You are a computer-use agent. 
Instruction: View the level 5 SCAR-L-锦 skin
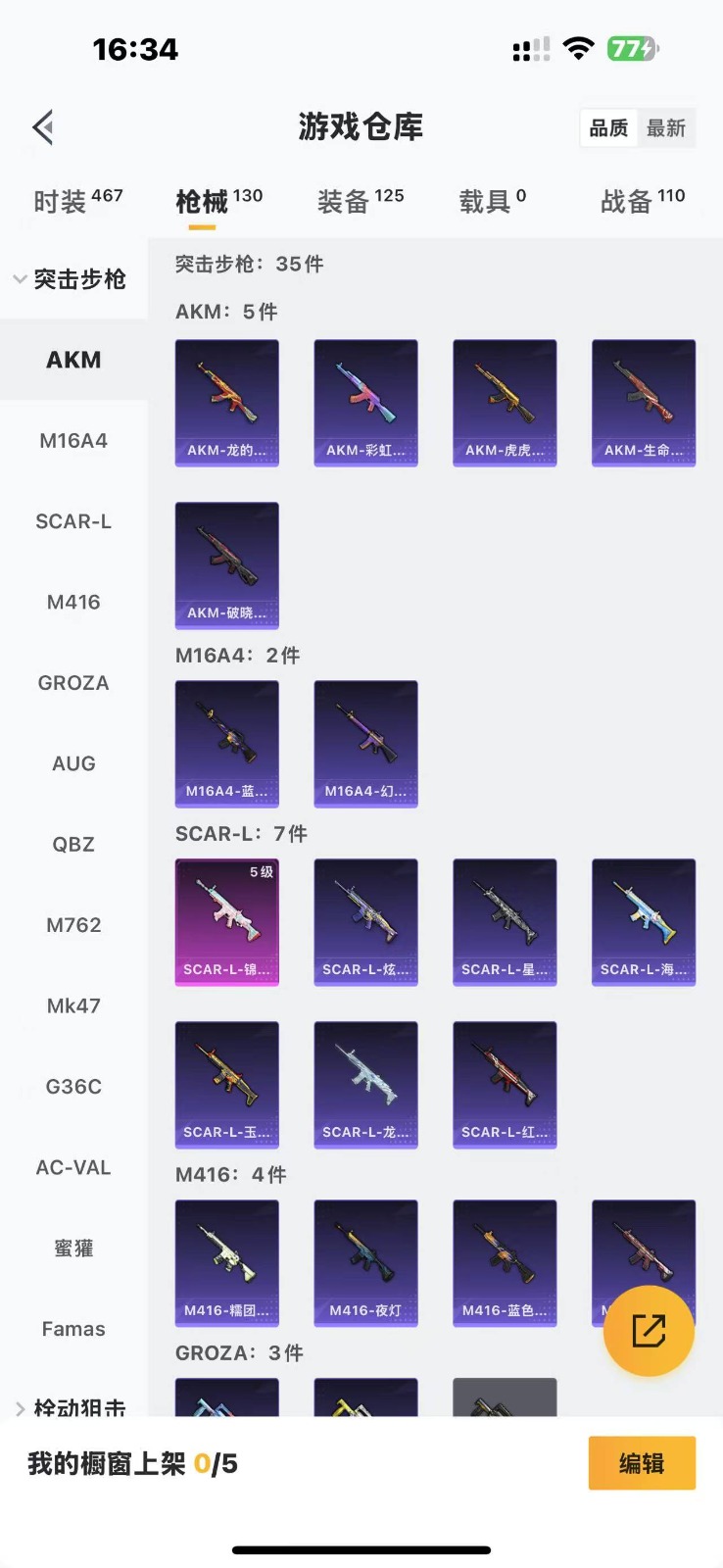tap(226, 922)
